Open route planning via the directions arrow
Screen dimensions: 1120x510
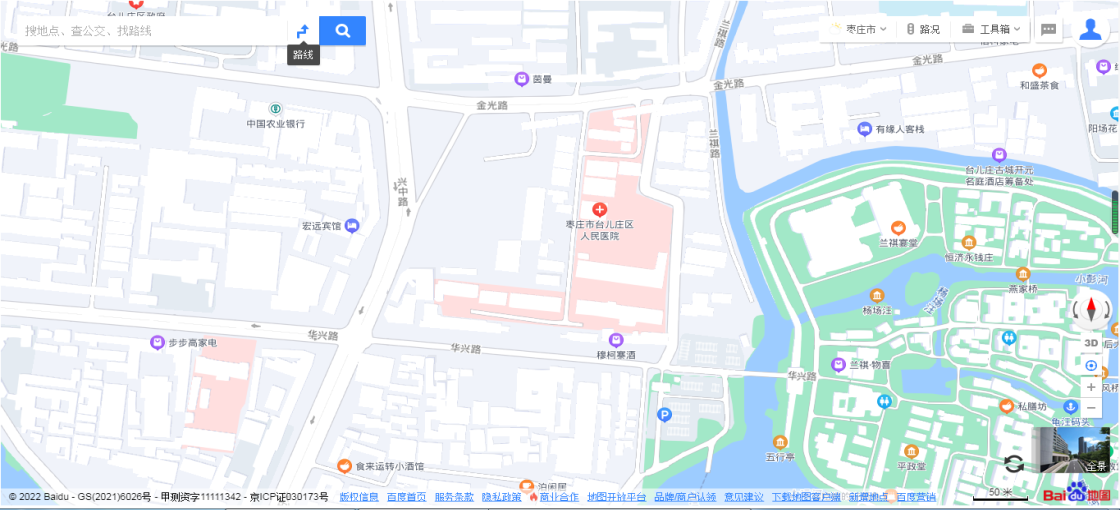point(303,31)
